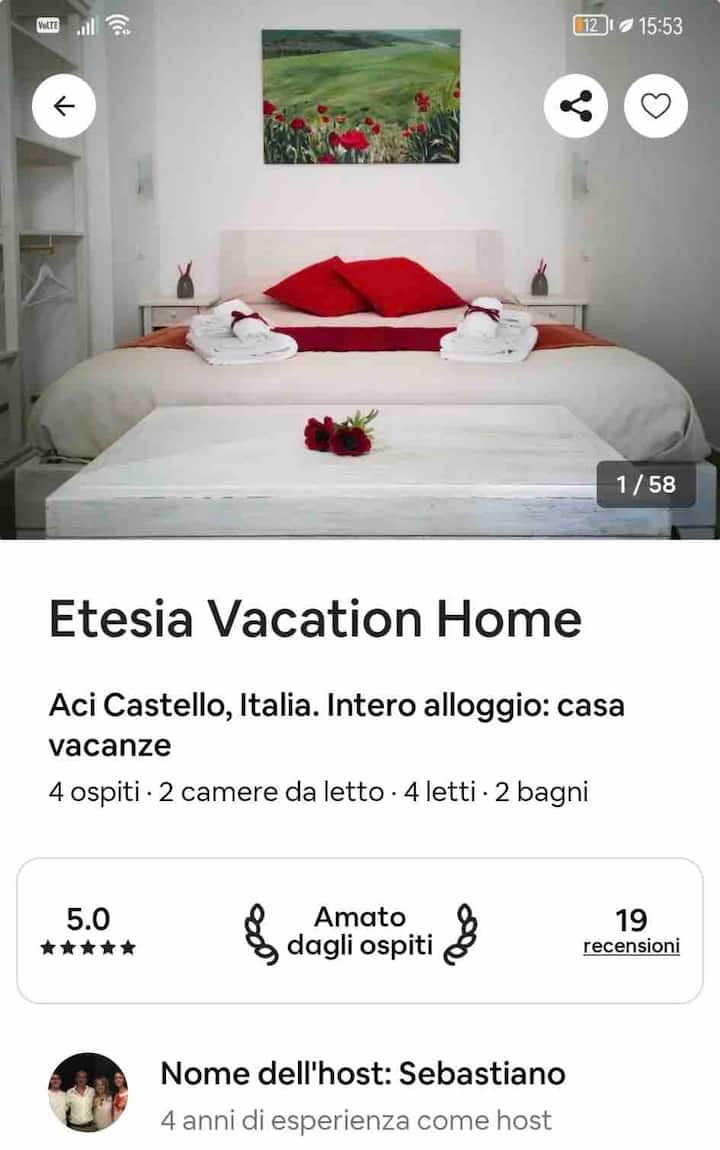The image size is (720, 1150).
Task: Save listing with the heart icon
Action: 655,106
